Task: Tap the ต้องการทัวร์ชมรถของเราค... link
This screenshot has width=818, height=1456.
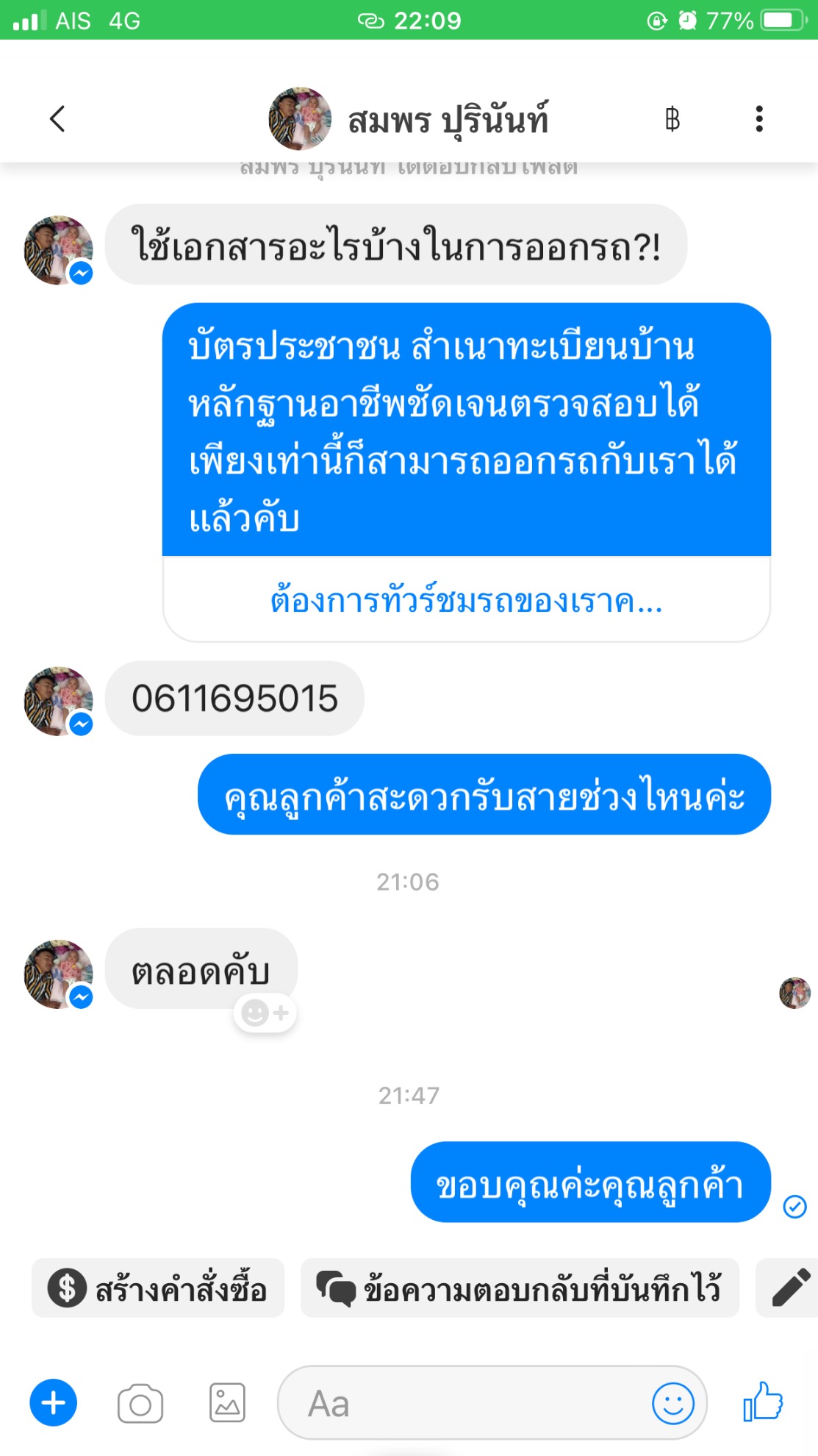Action: pyautogui.click(x=466, y=600)
